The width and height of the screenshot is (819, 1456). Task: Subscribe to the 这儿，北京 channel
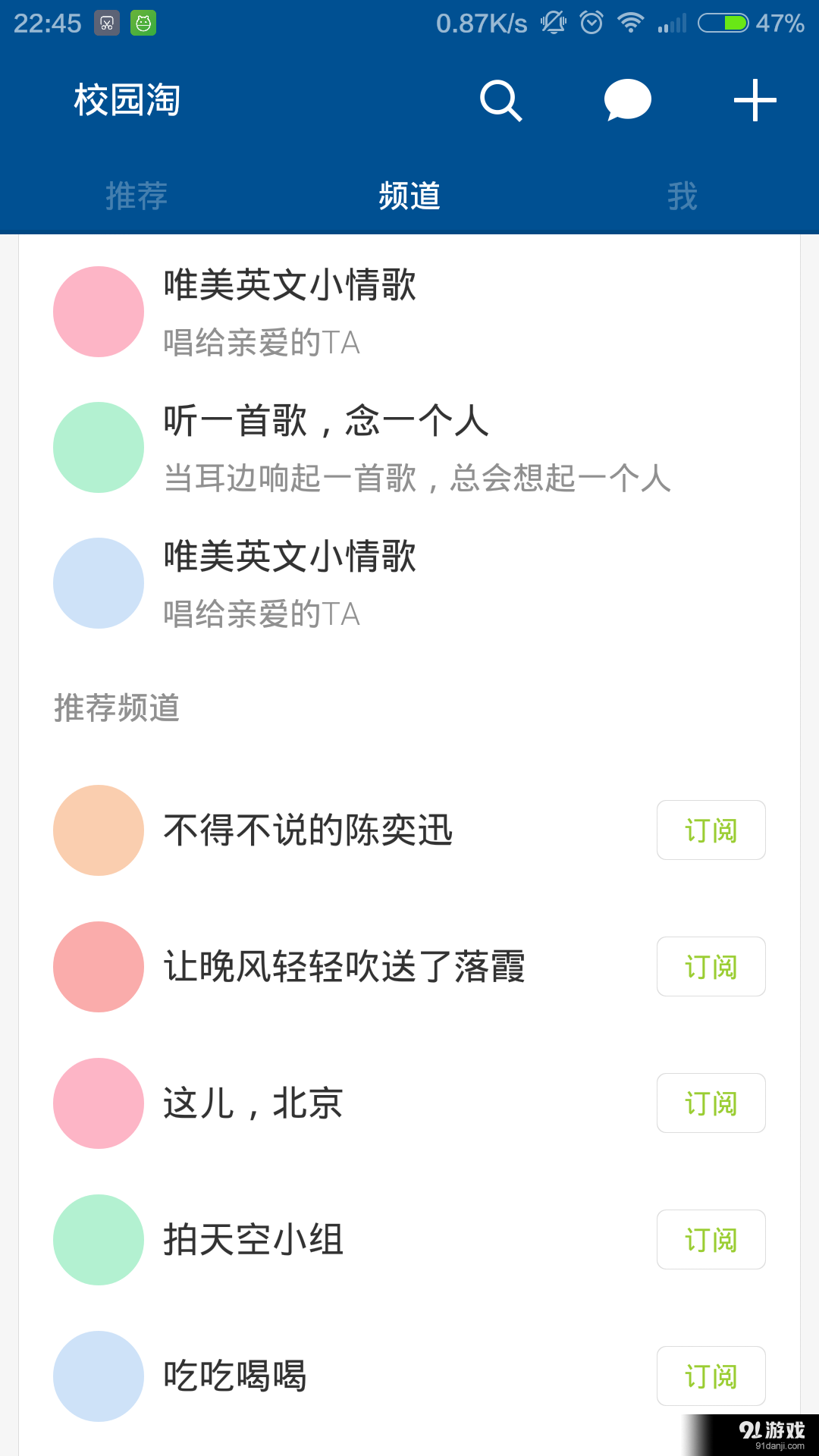point(711,1103)
